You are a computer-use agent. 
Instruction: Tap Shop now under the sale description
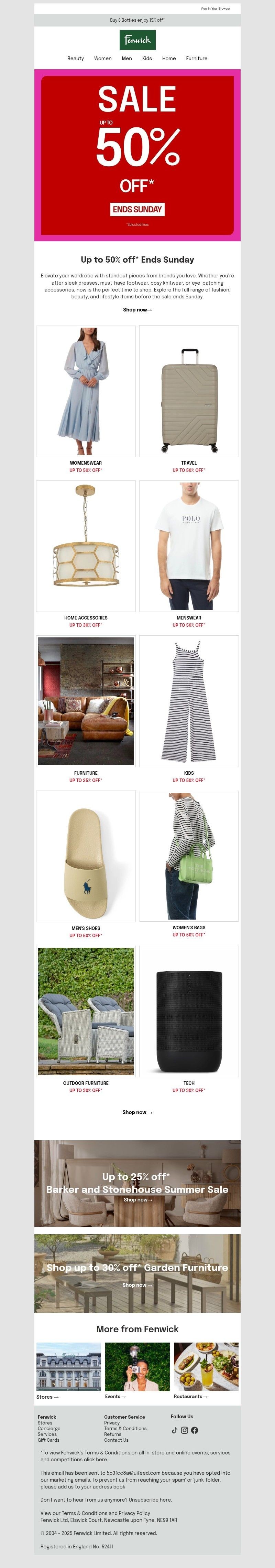pyautogui.click(x=137, y=310)
